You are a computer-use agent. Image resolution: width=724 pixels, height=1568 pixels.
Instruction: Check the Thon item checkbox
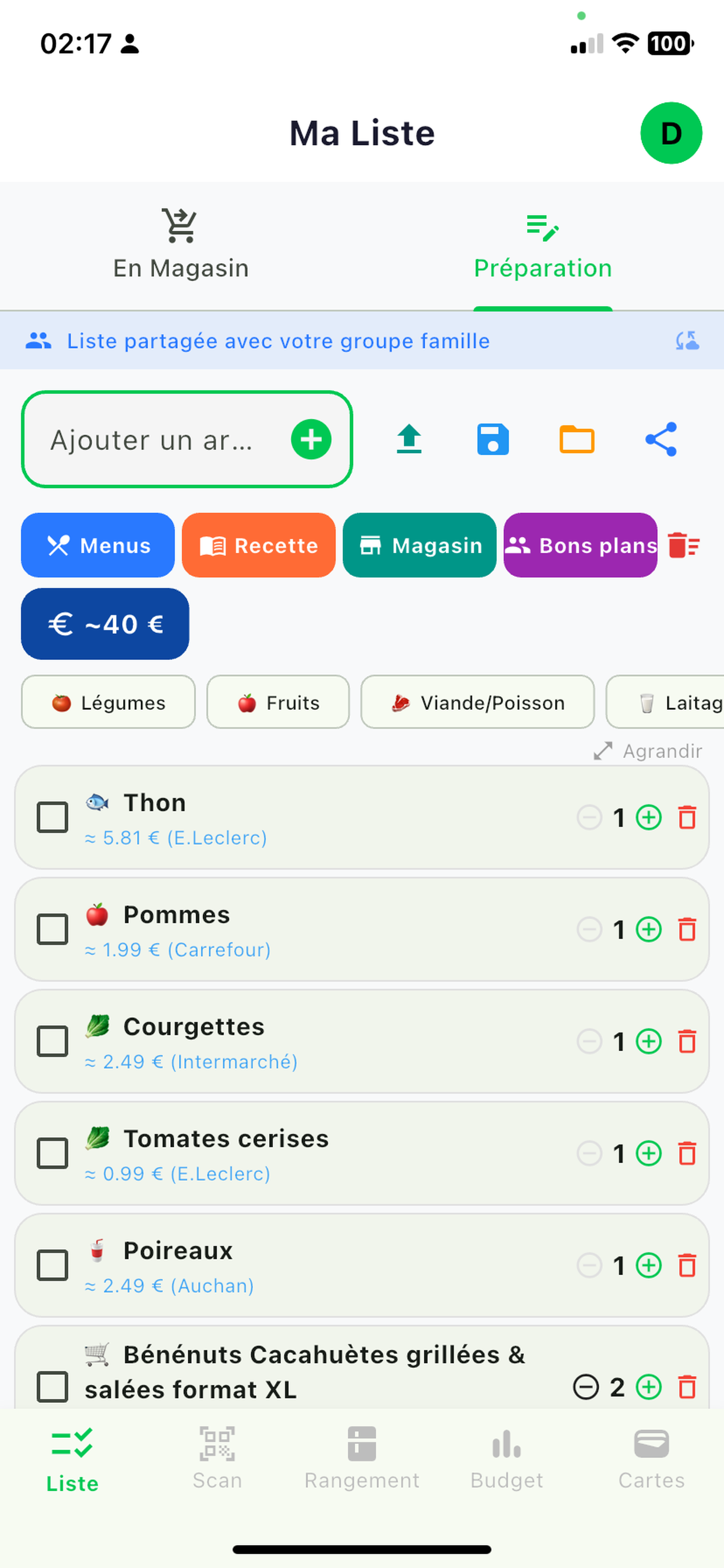pos(52,817)
